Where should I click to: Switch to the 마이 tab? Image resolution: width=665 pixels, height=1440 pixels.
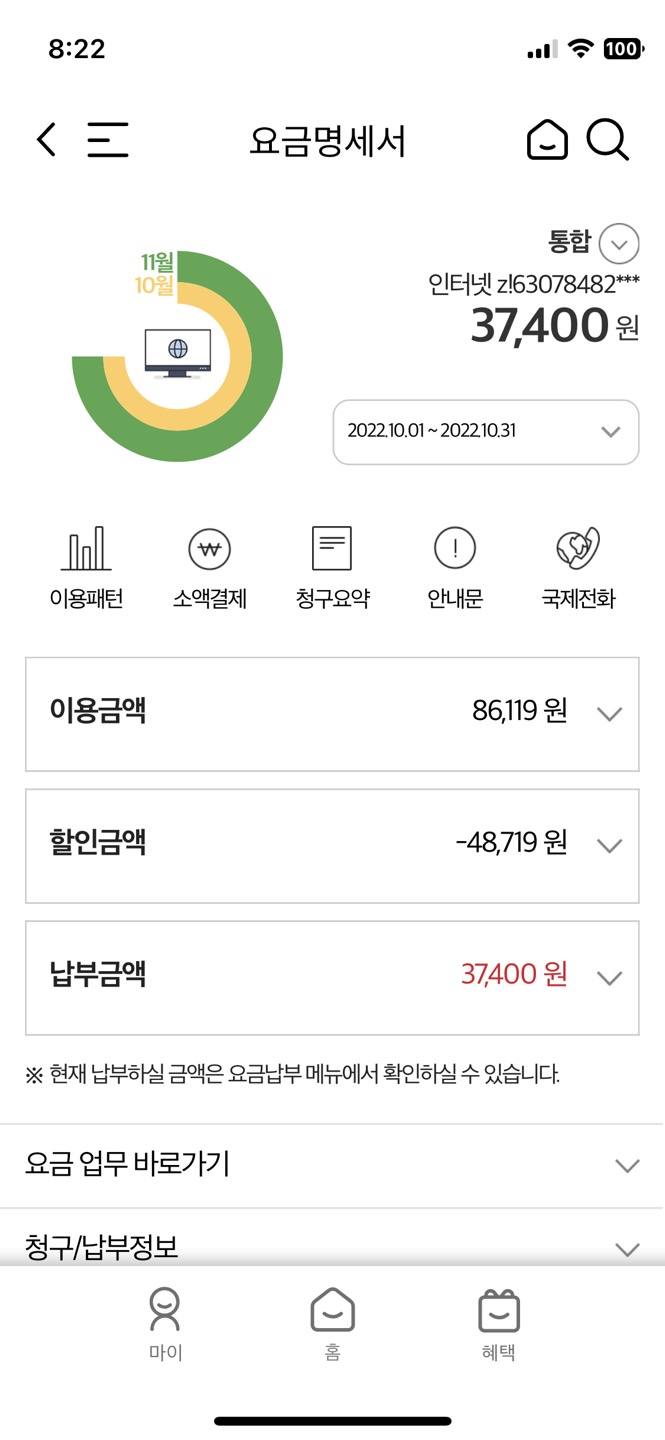166,1323
